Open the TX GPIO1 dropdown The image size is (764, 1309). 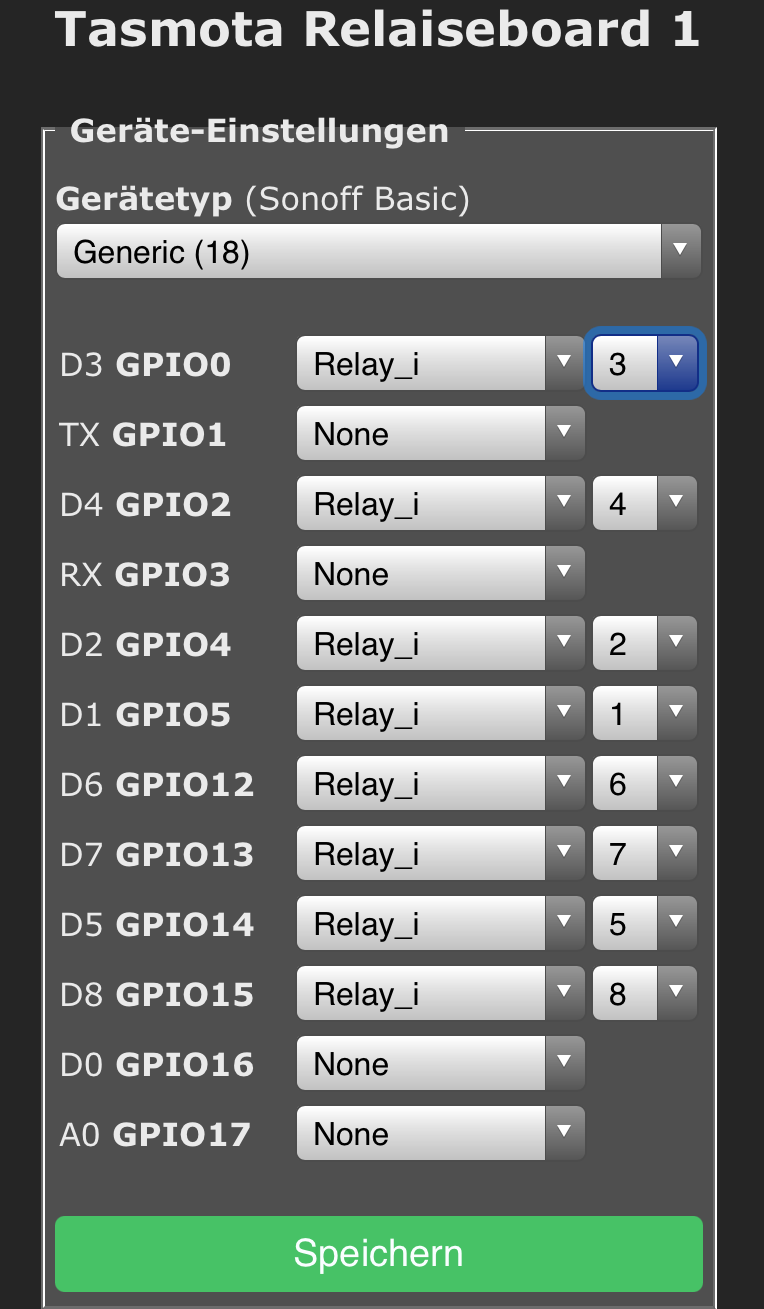[x=439, y=434]
